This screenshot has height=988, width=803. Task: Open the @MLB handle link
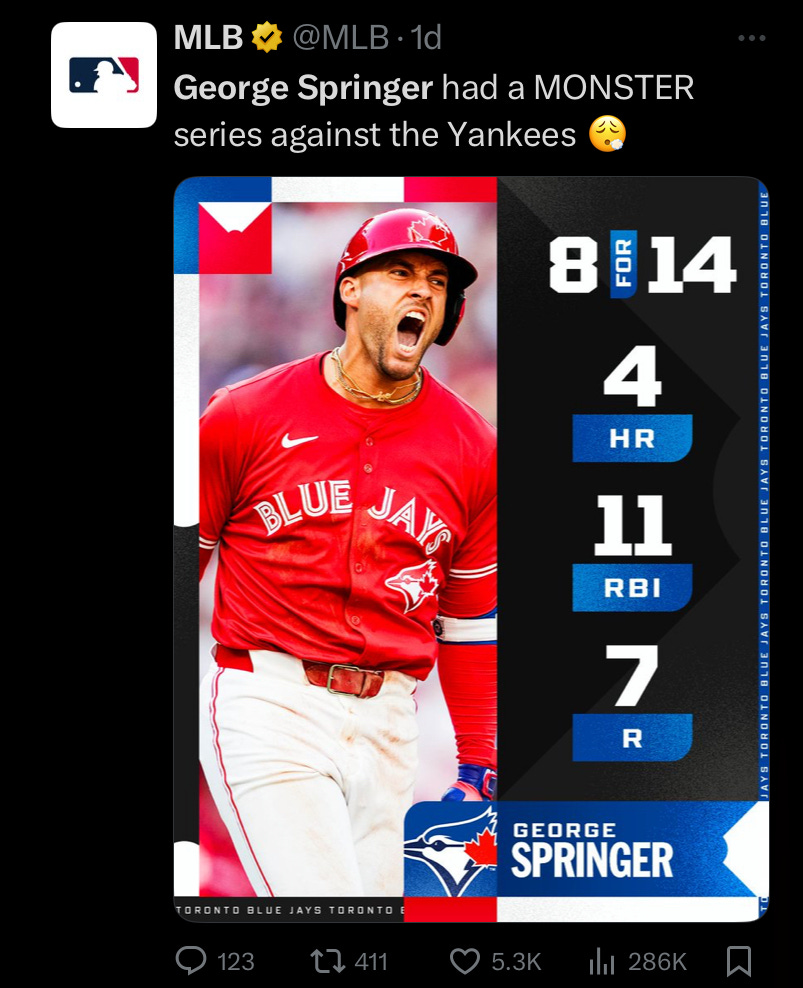coord(339,38)
